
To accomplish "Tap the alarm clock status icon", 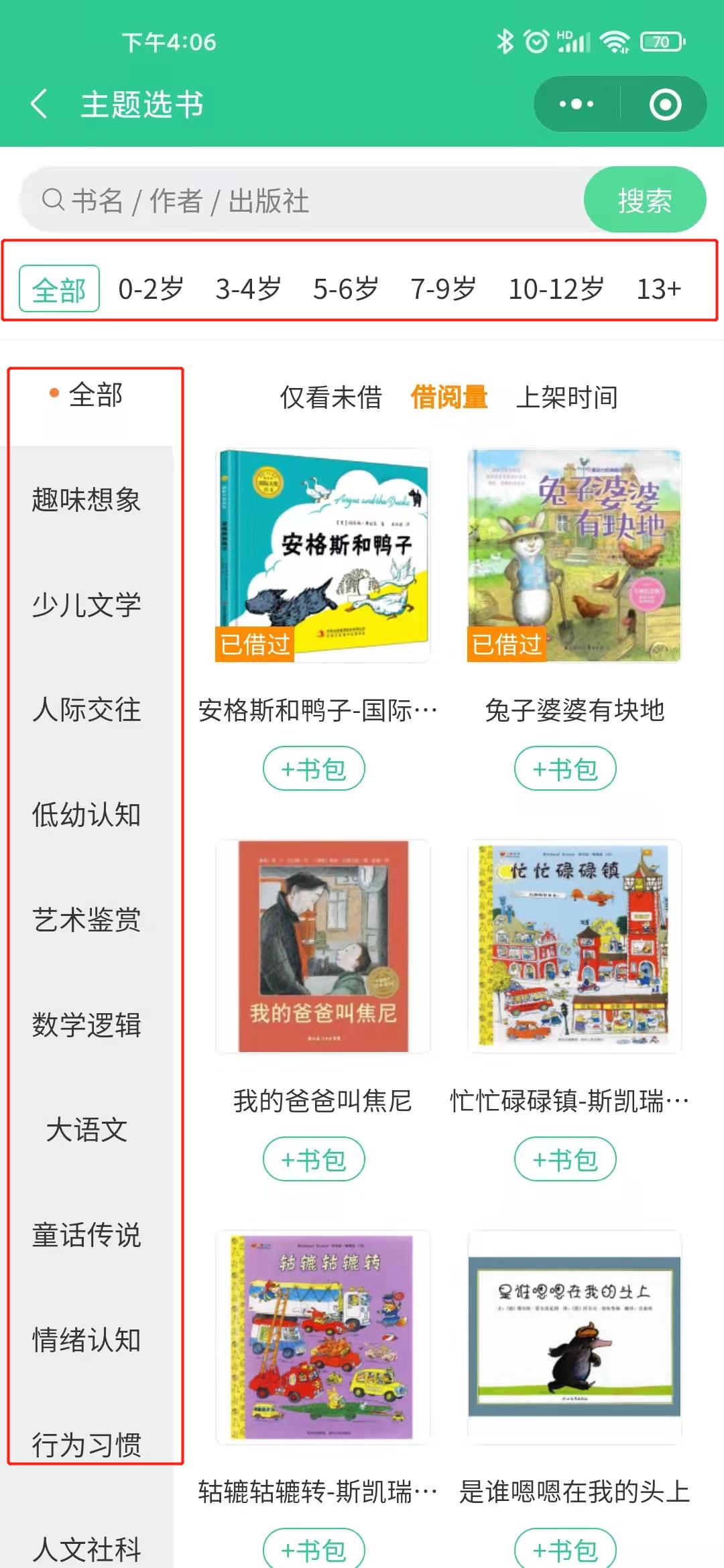I will click(536, 42).
